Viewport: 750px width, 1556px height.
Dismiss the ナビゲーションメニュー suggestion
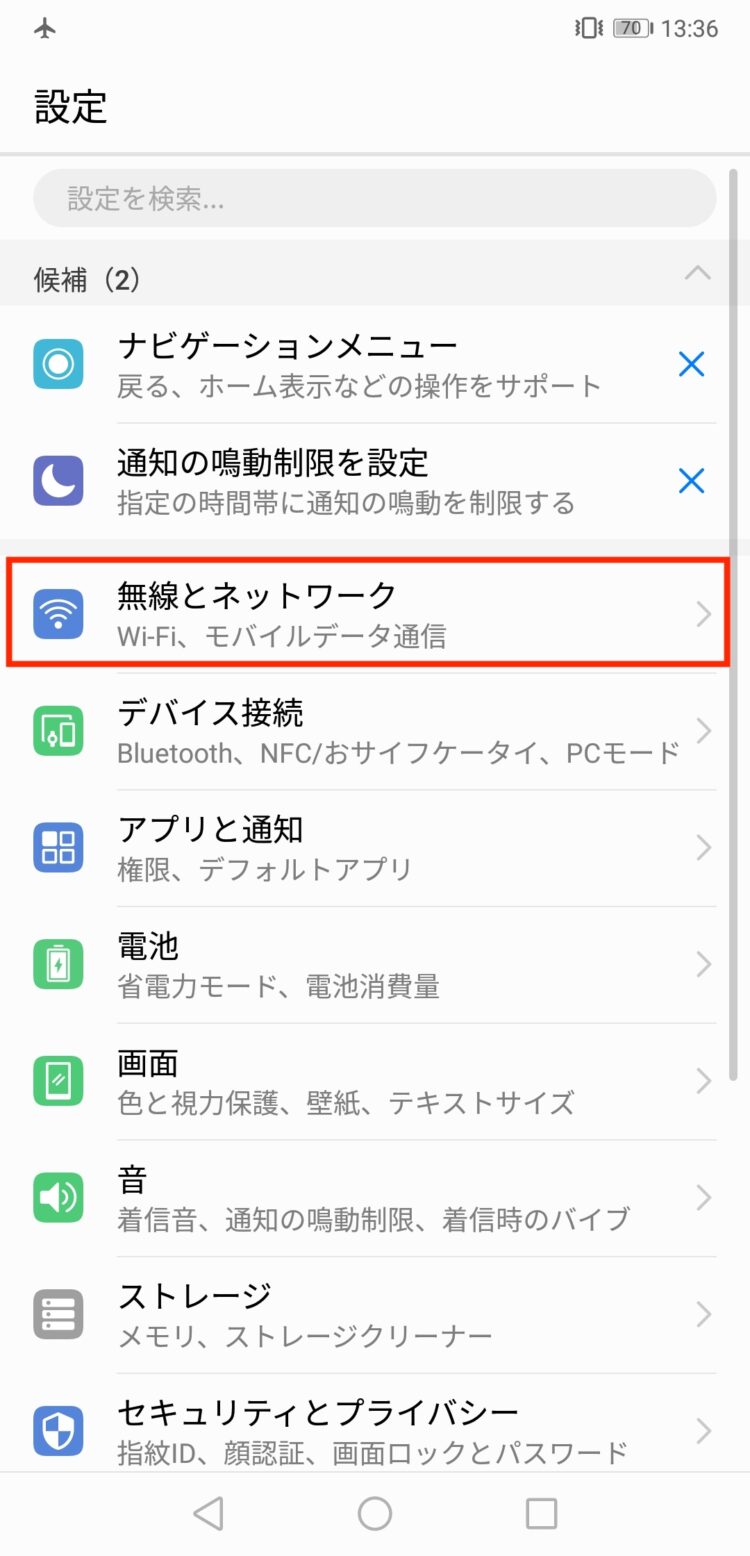tap(691, 365)
